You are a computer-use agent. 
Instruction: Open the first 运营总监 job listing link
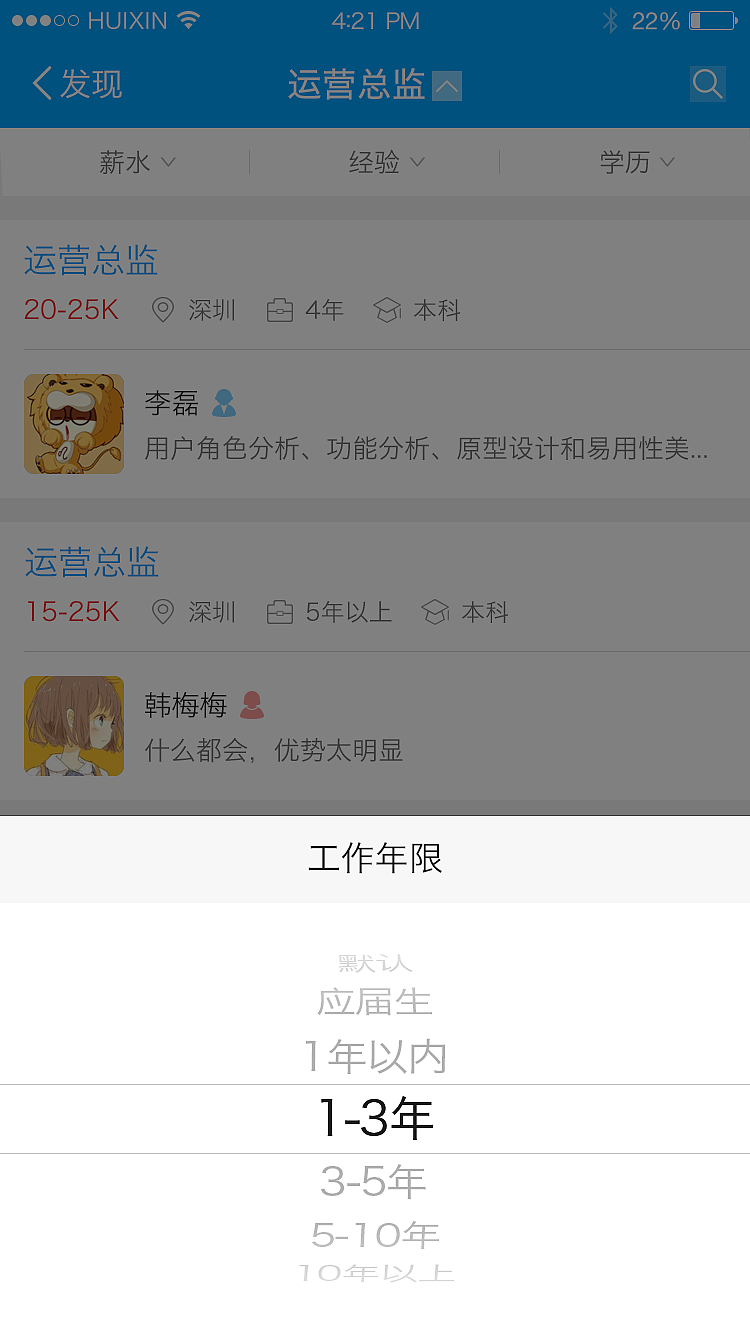(90, 259)
